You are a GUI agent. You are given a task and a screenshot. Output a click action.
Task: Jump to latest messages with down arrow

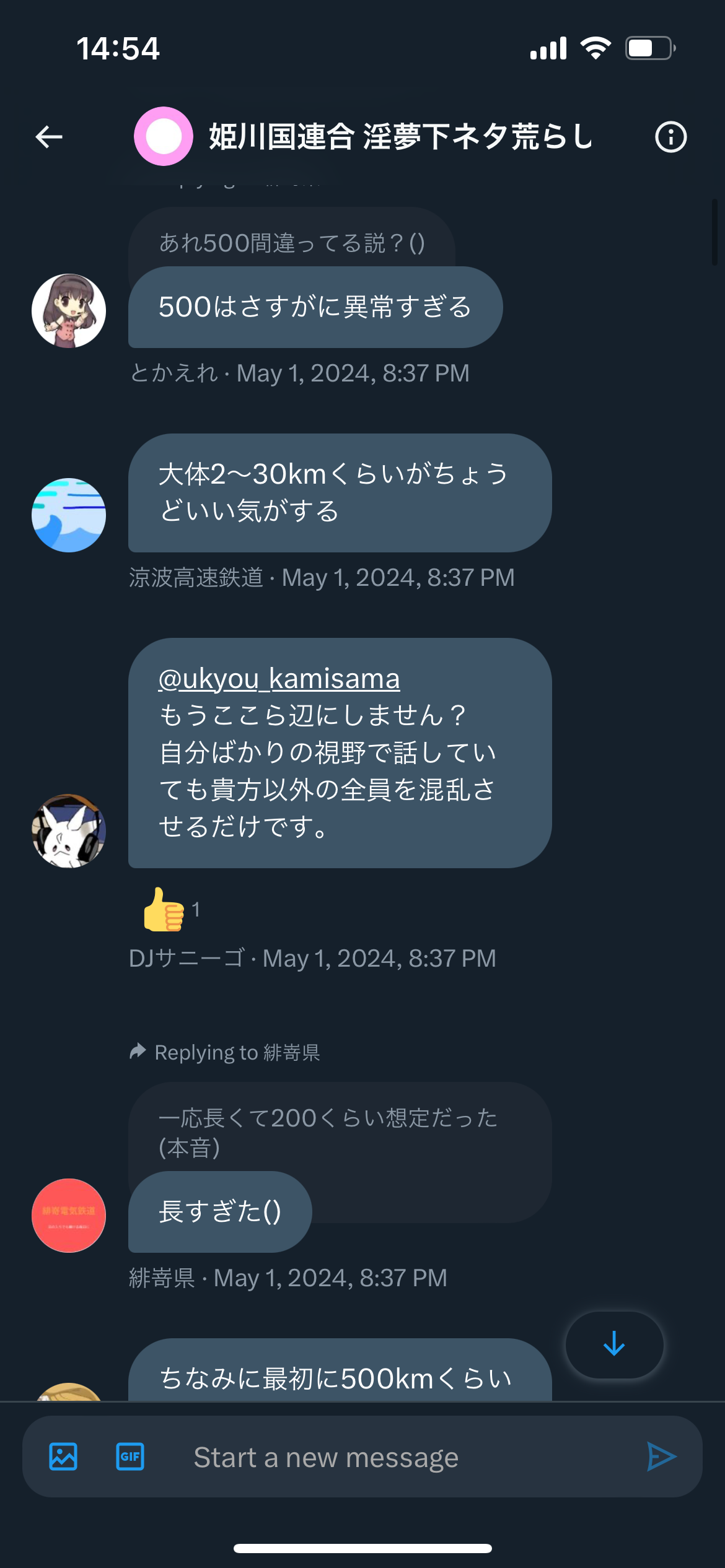614,1344
